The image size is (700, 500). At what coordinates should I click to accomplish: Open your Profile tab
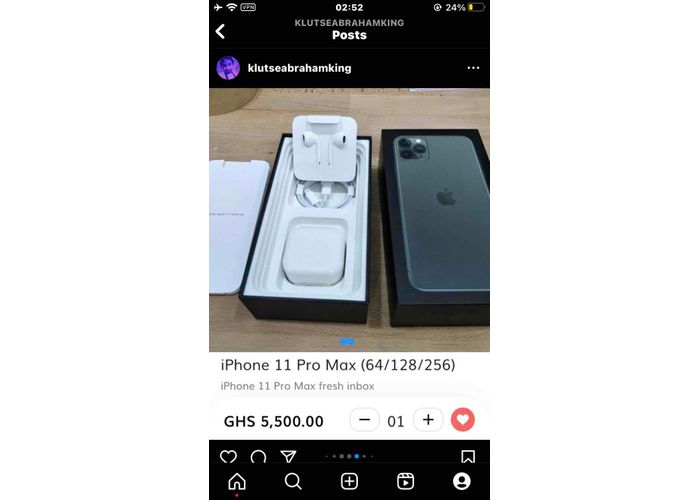click(461, 481)
